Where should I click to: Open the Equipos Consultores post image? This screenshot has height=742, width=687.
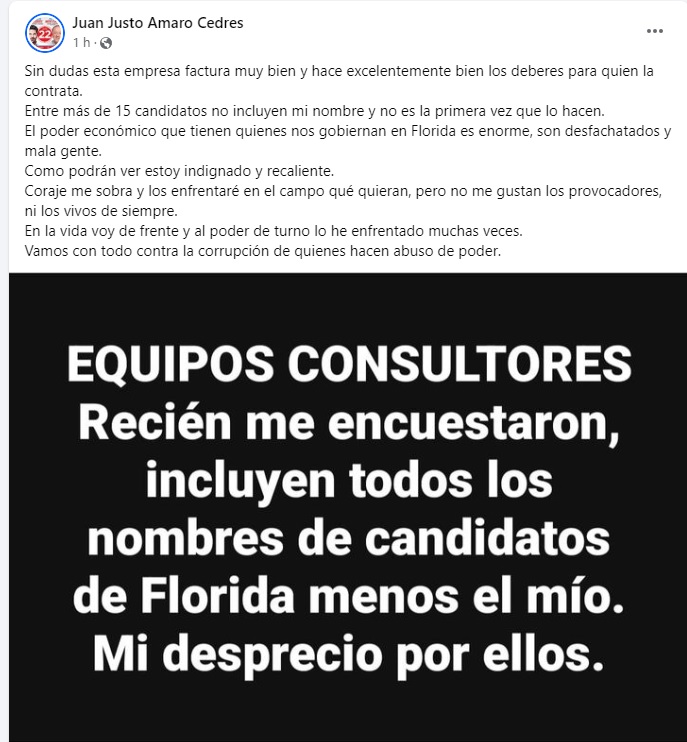pyautogui.click(x=343, y=508)
